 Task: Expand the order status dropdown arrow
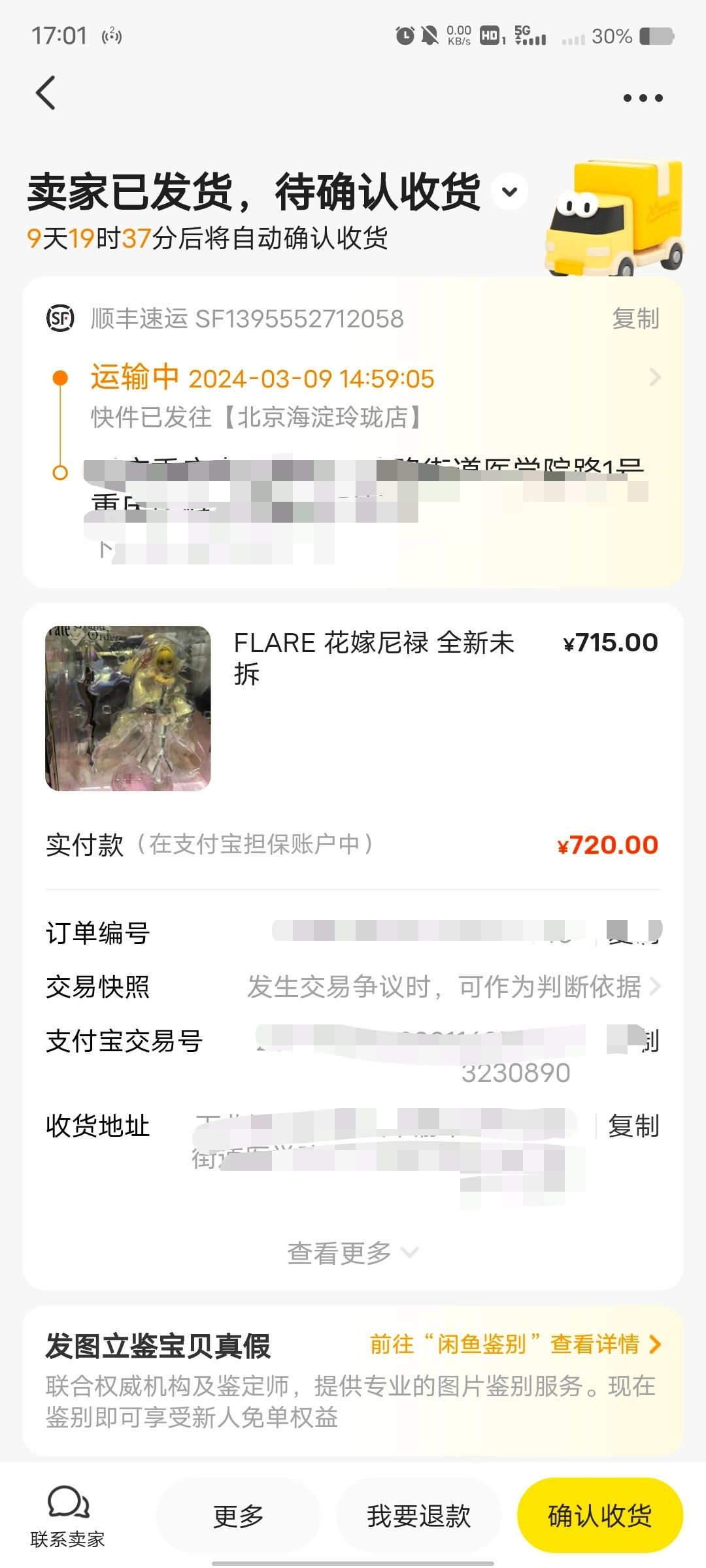[x=510, y=192]
